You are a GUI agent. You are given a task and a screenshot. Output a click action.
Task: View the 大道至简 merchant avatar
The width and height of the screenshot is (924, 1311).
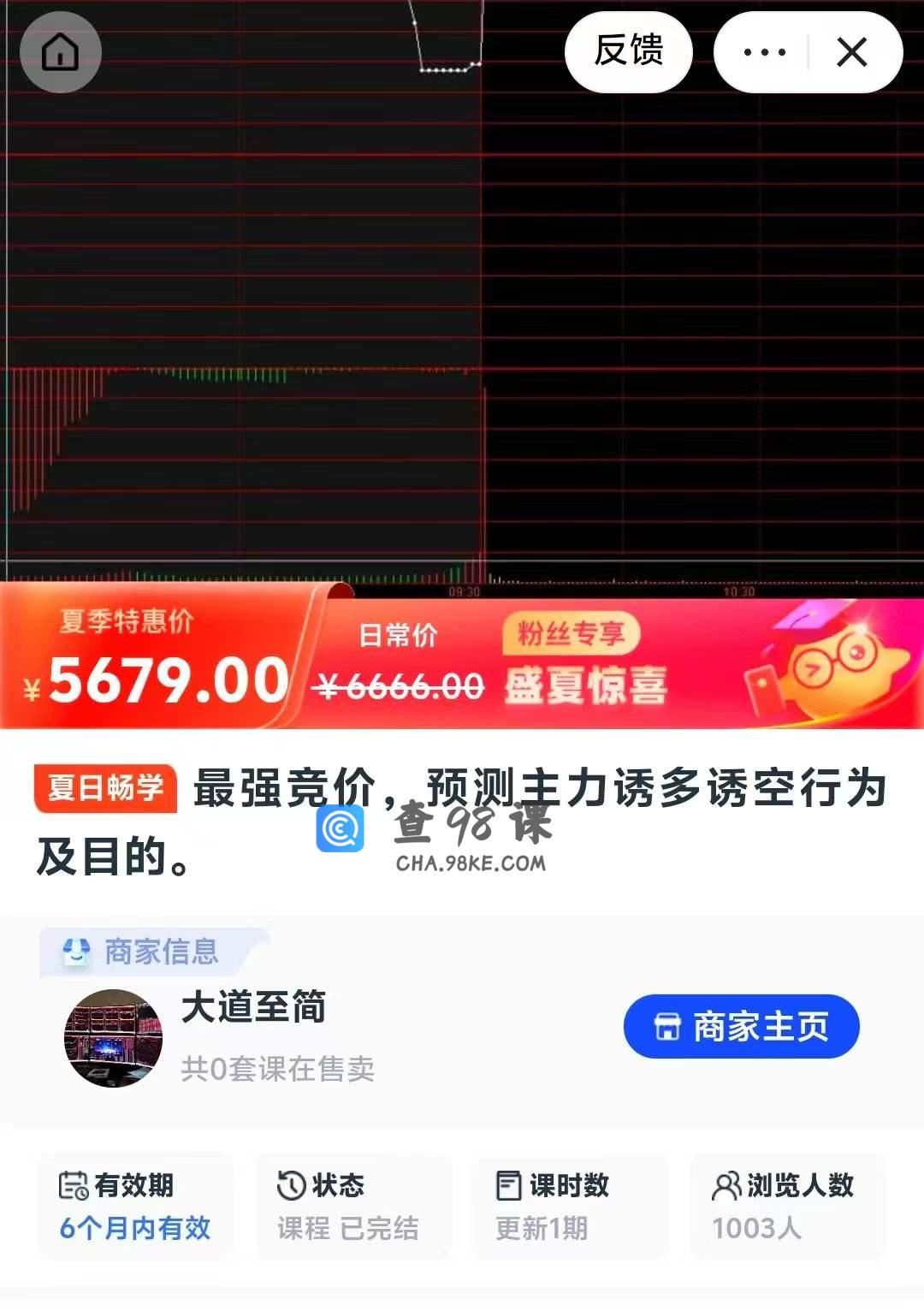click(x=113, y=1038)
